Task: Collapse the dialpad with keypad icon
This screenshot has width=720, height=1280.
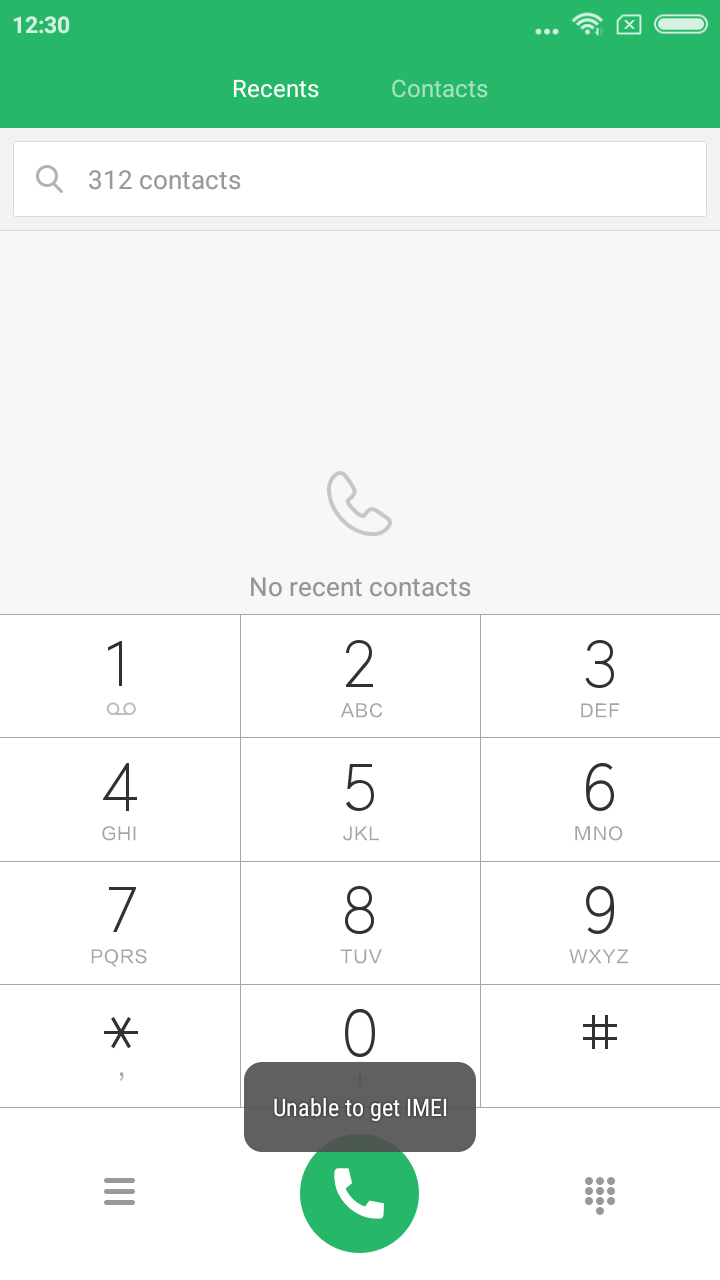Action: (x=599, y=1193)
